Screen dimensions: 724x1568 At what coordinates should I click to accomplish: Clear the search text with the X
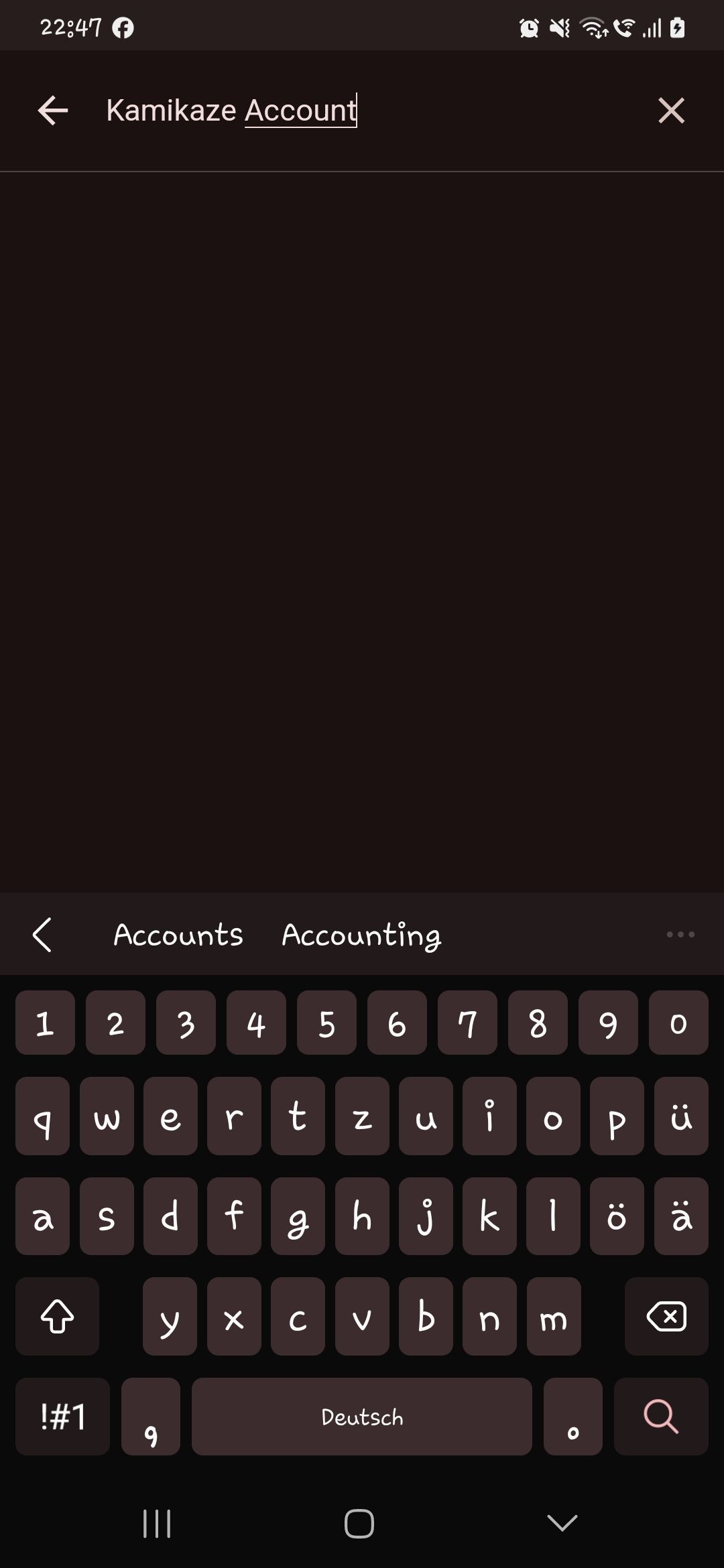point(671,111)
